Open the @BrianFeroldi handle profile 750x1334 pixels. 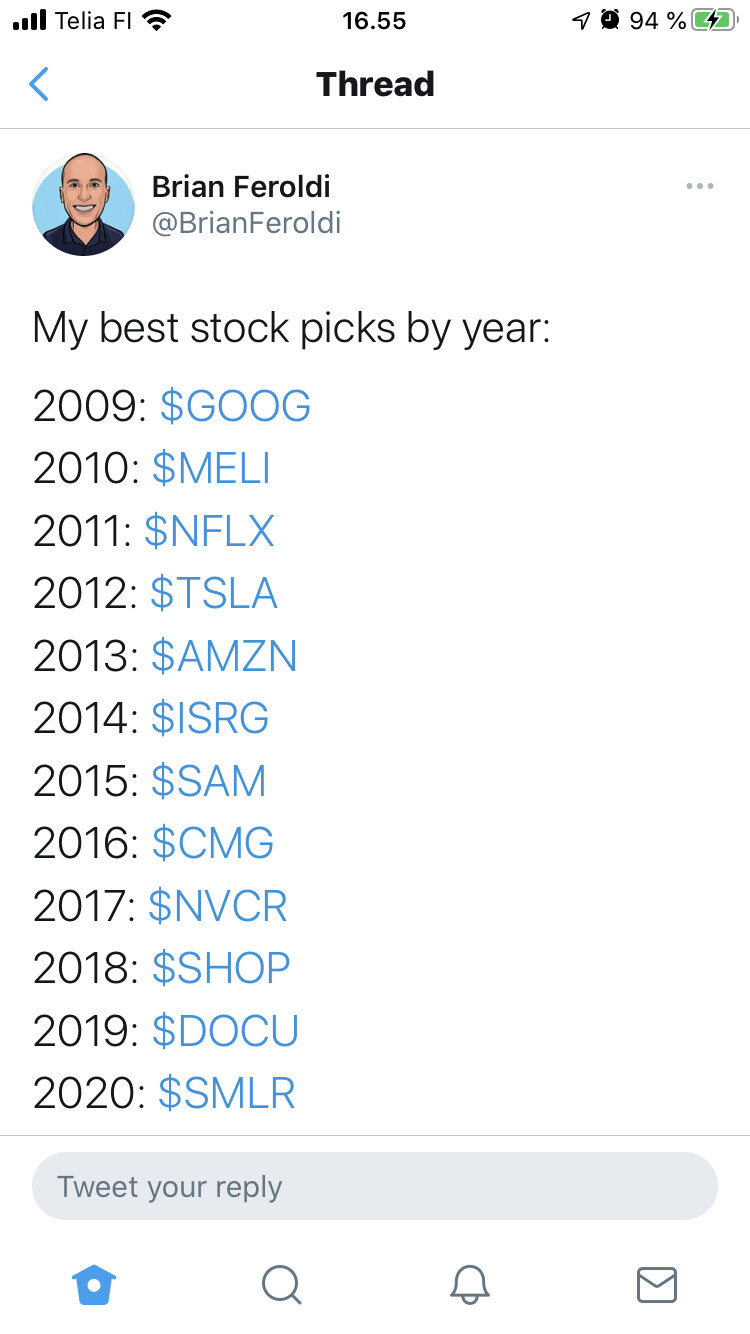(x=246, y=223)
